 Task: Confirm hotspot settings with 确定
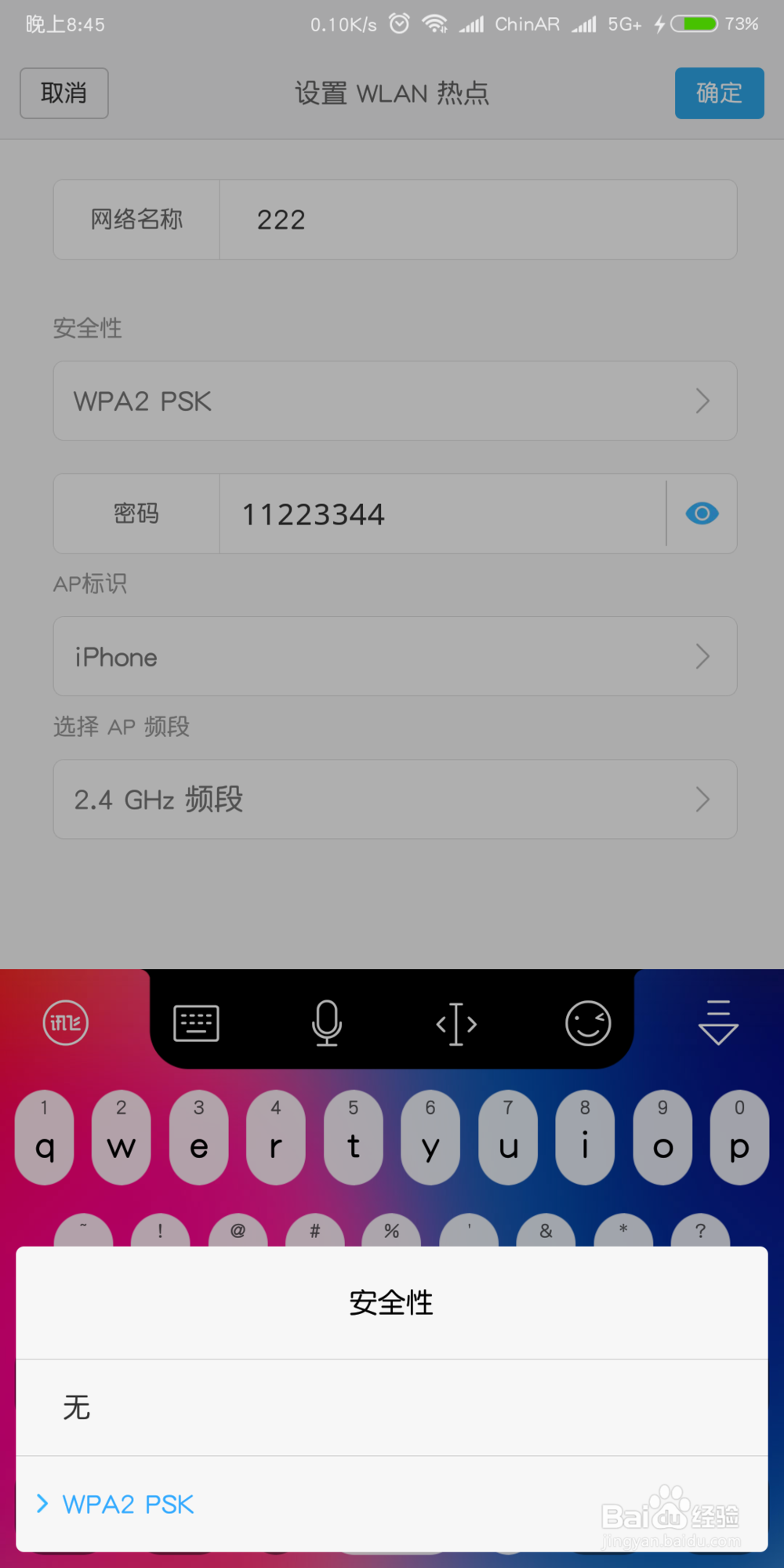(718, 93)
